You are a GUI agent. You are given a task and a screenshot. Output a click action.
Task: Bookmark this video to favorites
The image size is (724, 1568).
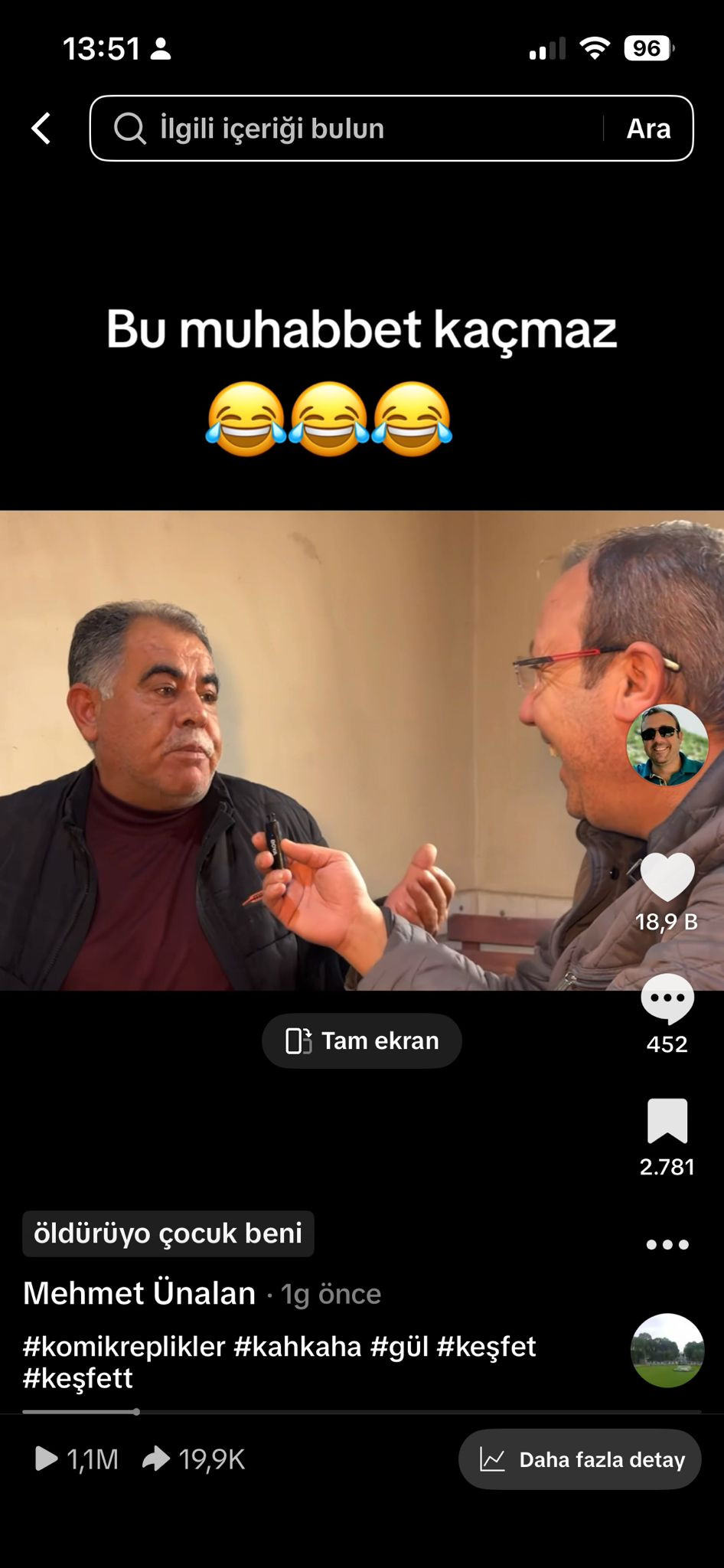coord(667,1122)
